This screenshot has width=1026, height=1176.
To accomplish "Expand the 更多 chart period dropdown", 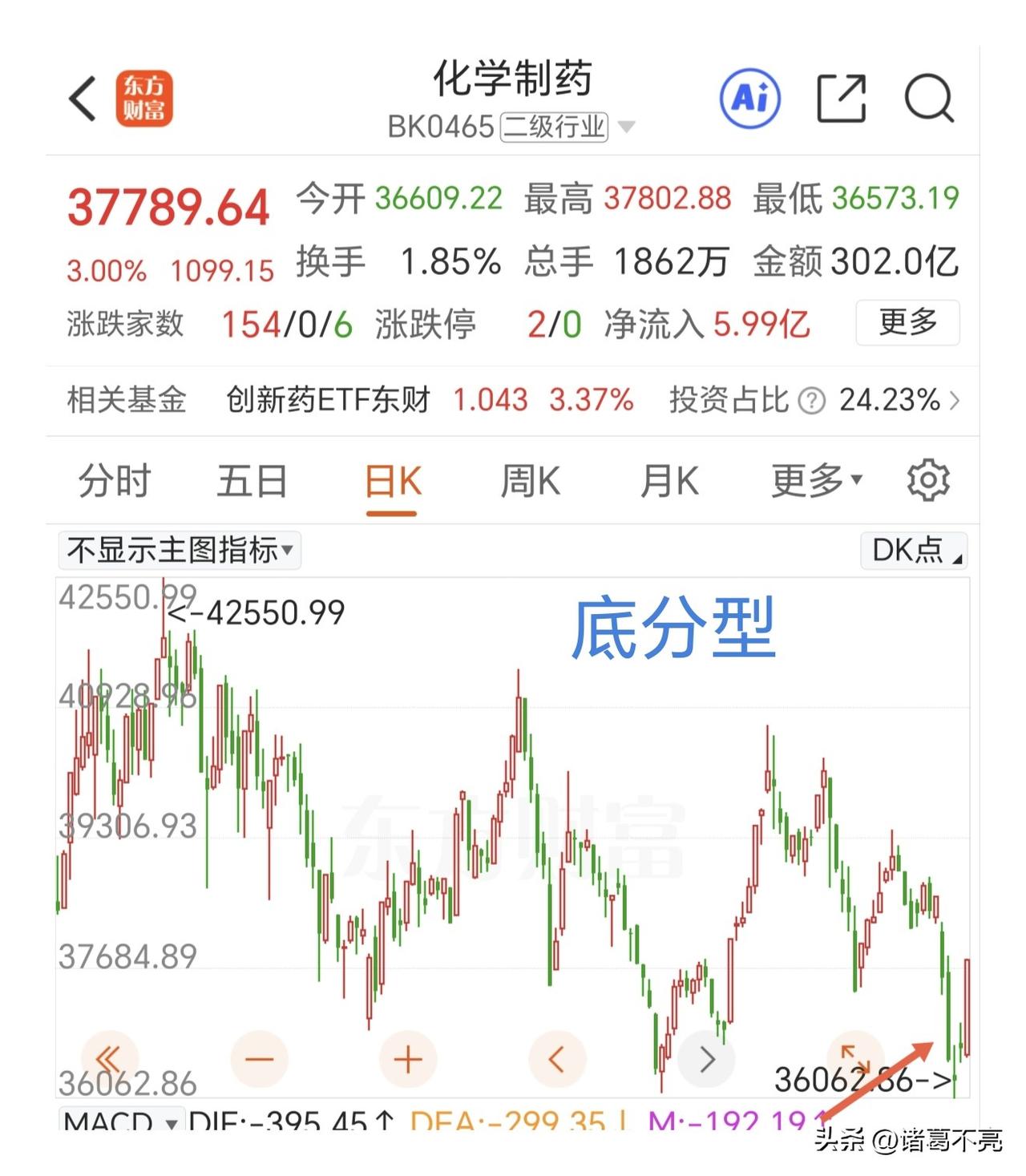I will click(x=817, y=481).
